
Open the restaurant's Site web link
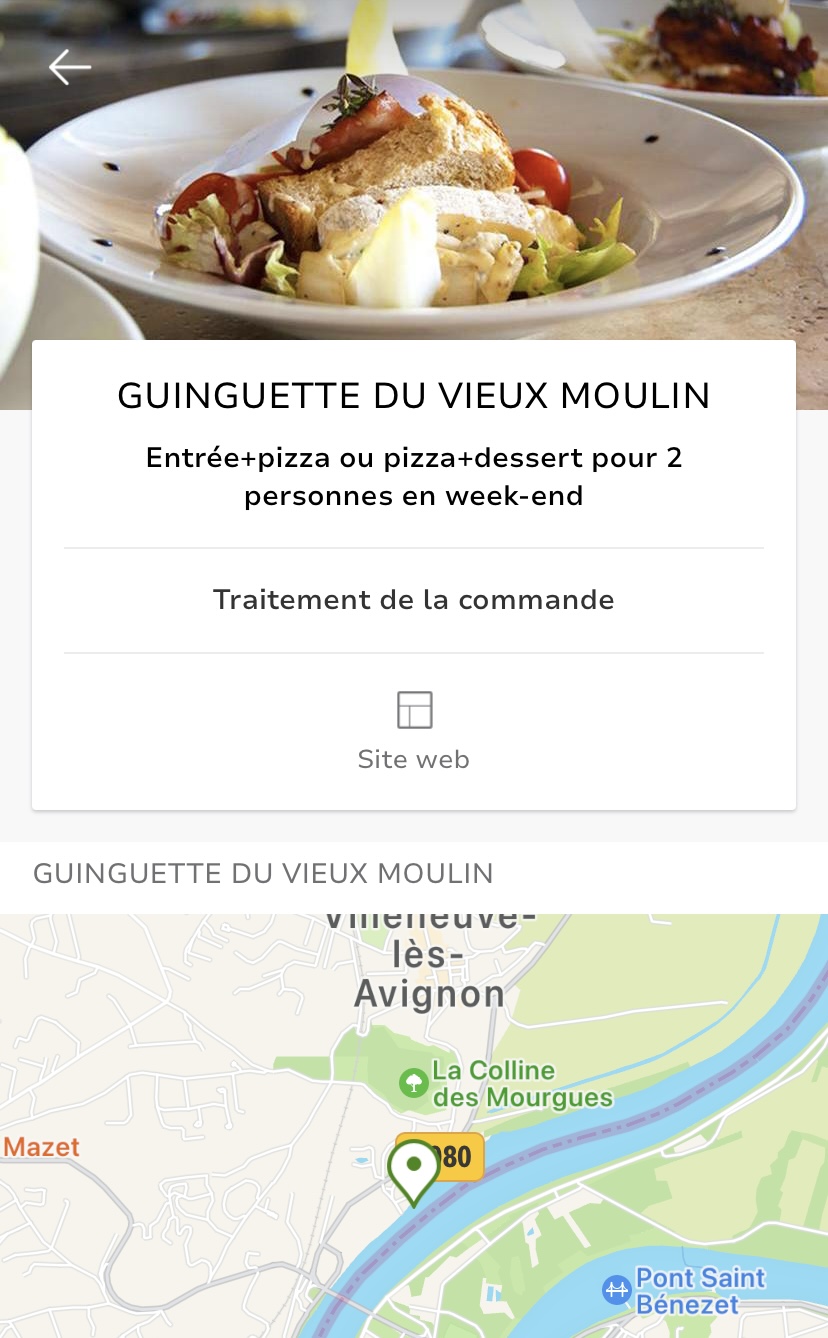click(414, 731)
